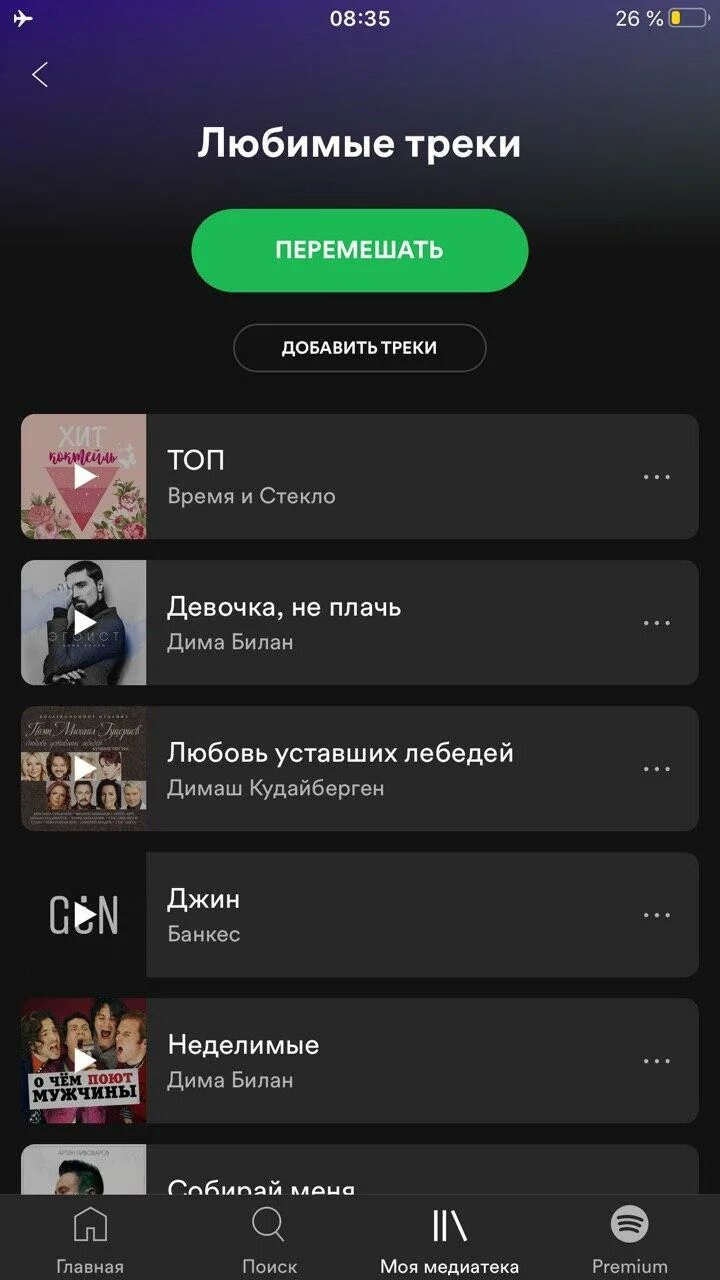Viewport: 720px width, 1280px height.
Task: Switch to the Главная tab
Action: (90, 1240)
